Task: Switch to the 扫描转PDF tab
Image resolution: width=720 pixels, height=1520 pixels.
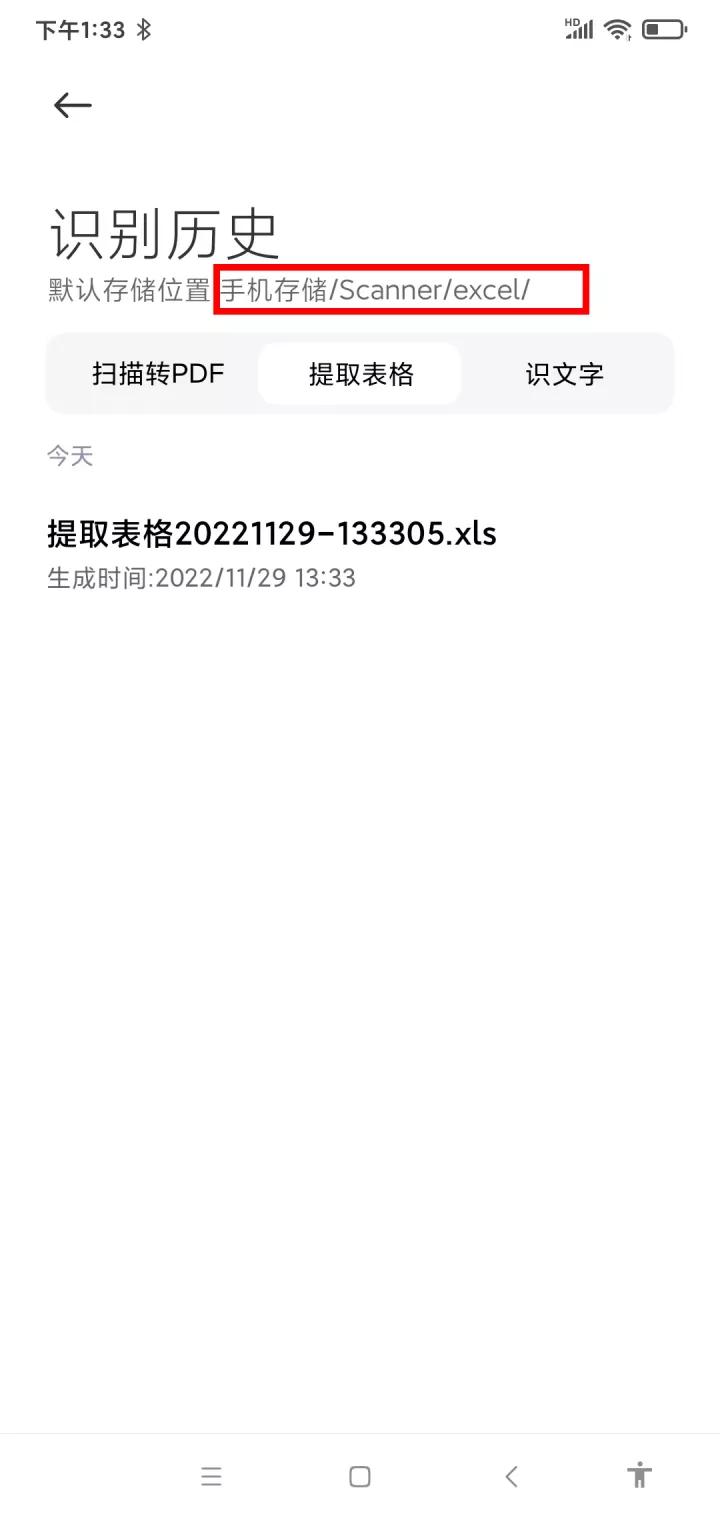Action: pyautogui.click(x=158, y=374)
